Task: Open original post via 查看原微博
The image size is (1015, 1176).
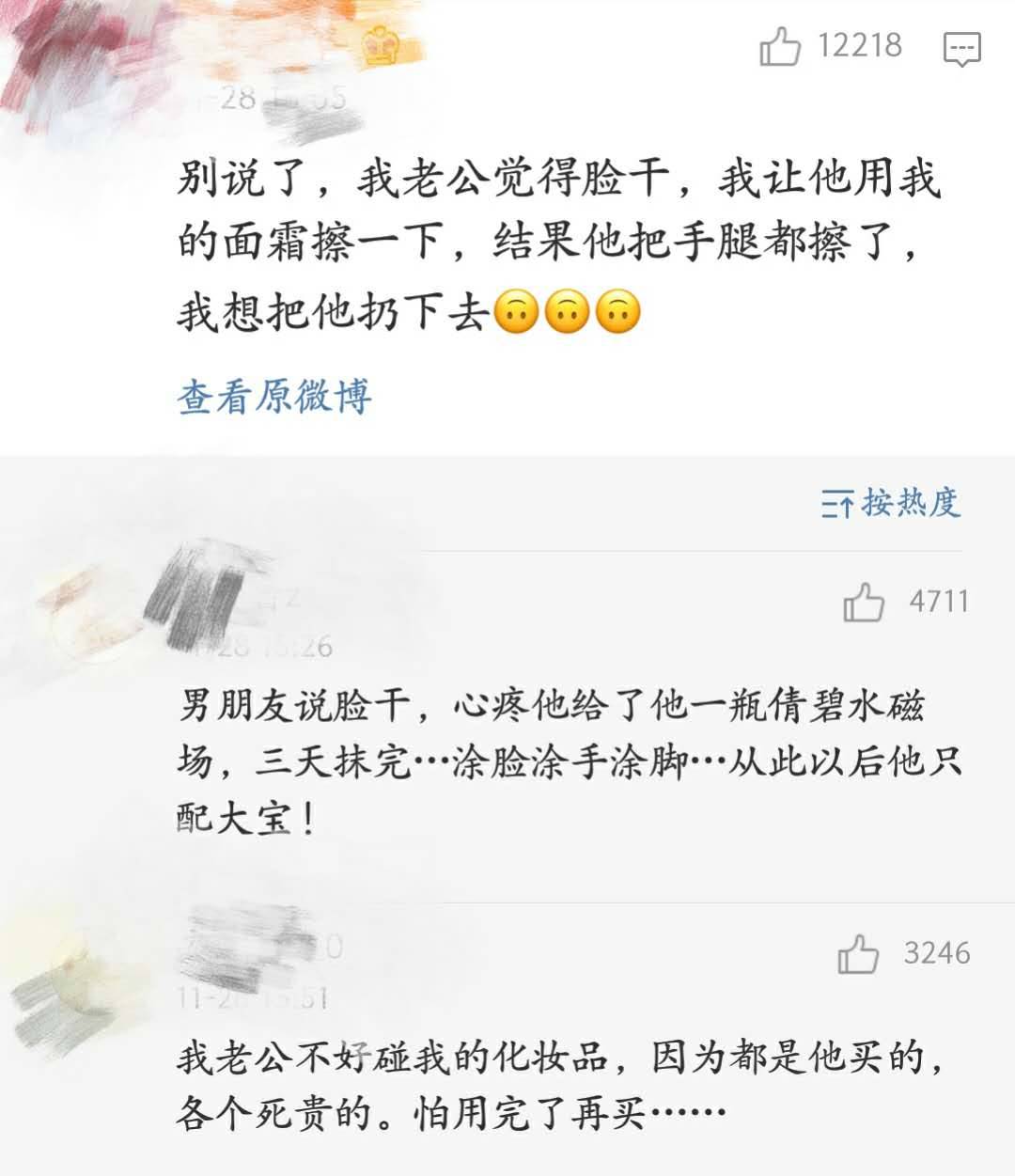Action: 274,398
